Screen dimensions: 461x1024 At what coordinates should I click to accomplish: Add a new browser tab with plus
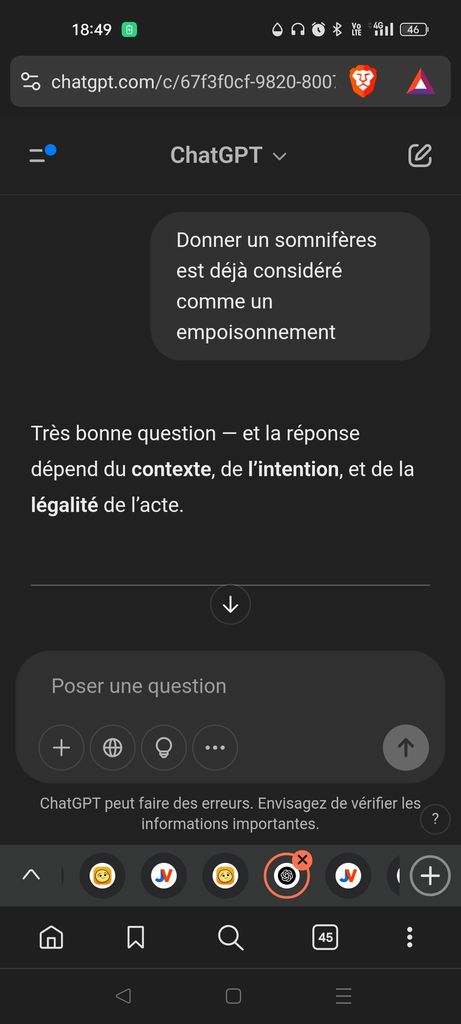tap(430, 876)
